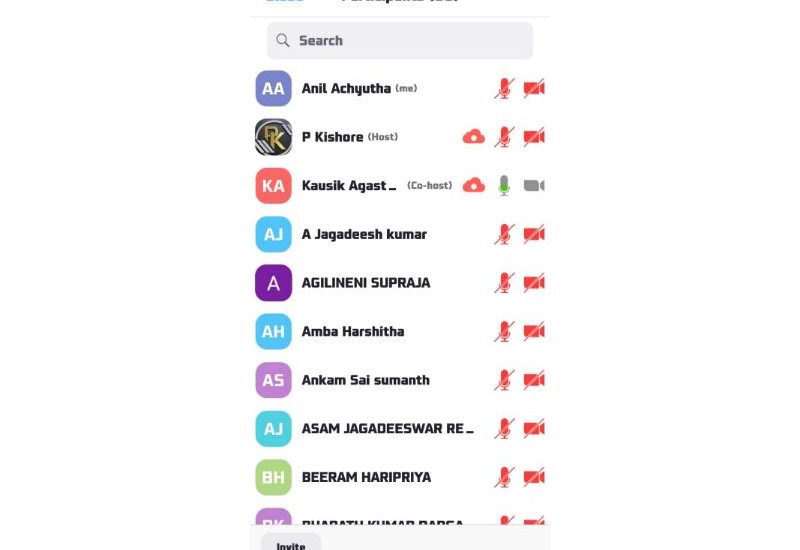Image resolution: width=800 pixels, height=550 pixels.
Task: Select A Jagadeesh kumar from participants
Action: (364, 234)
